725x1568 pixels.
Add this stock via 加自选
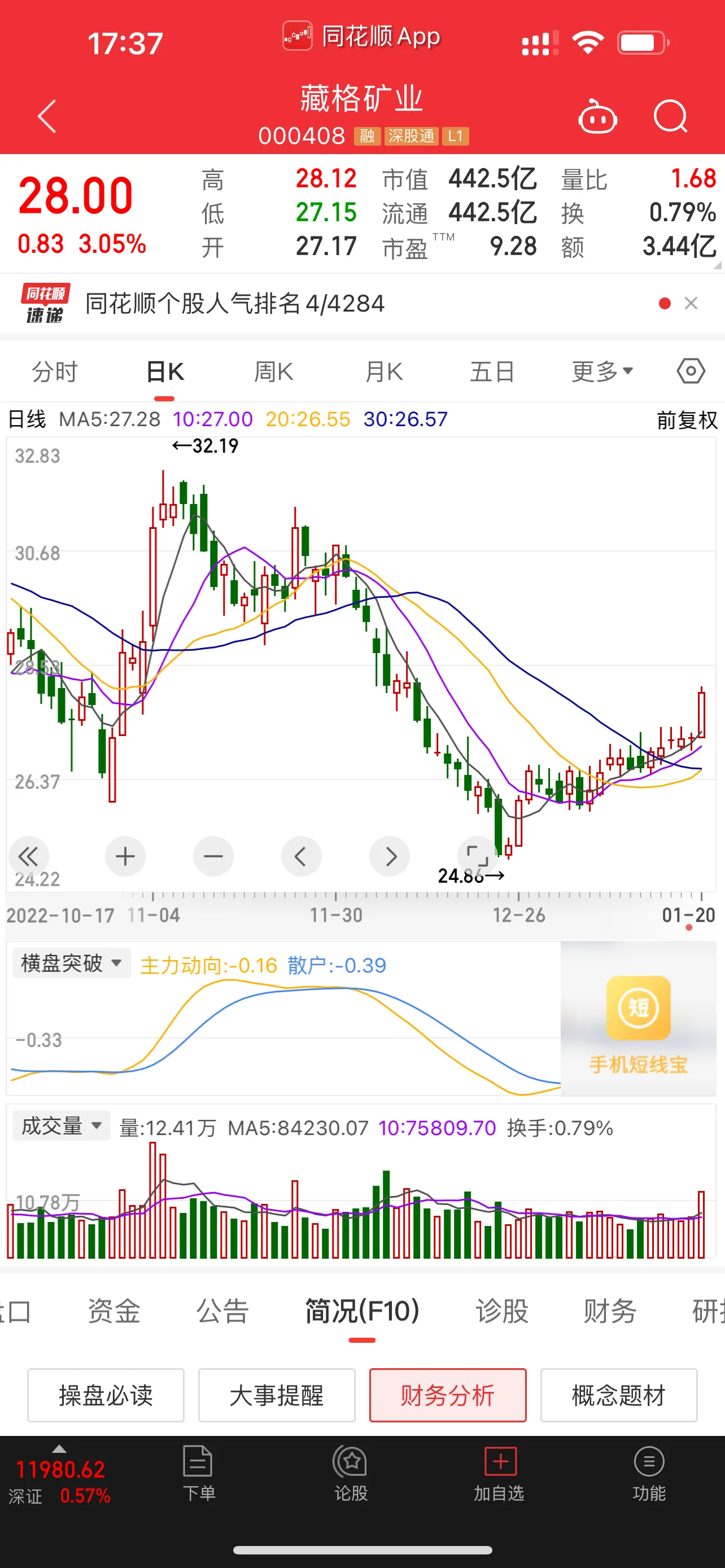coord(499,1473)
